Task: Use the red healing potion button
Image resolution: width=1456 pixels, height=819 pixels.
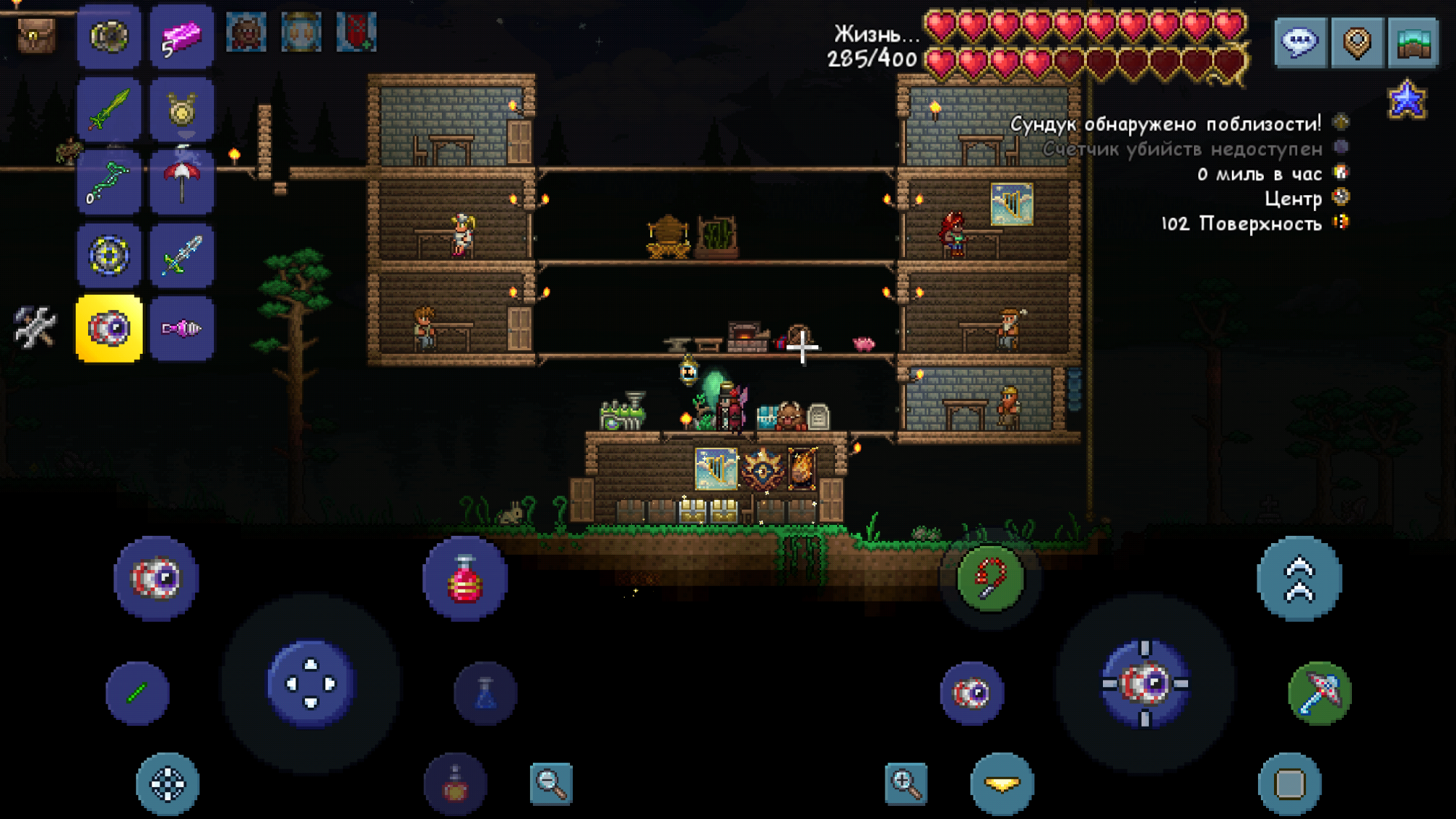Action: [x=464, y=579]
